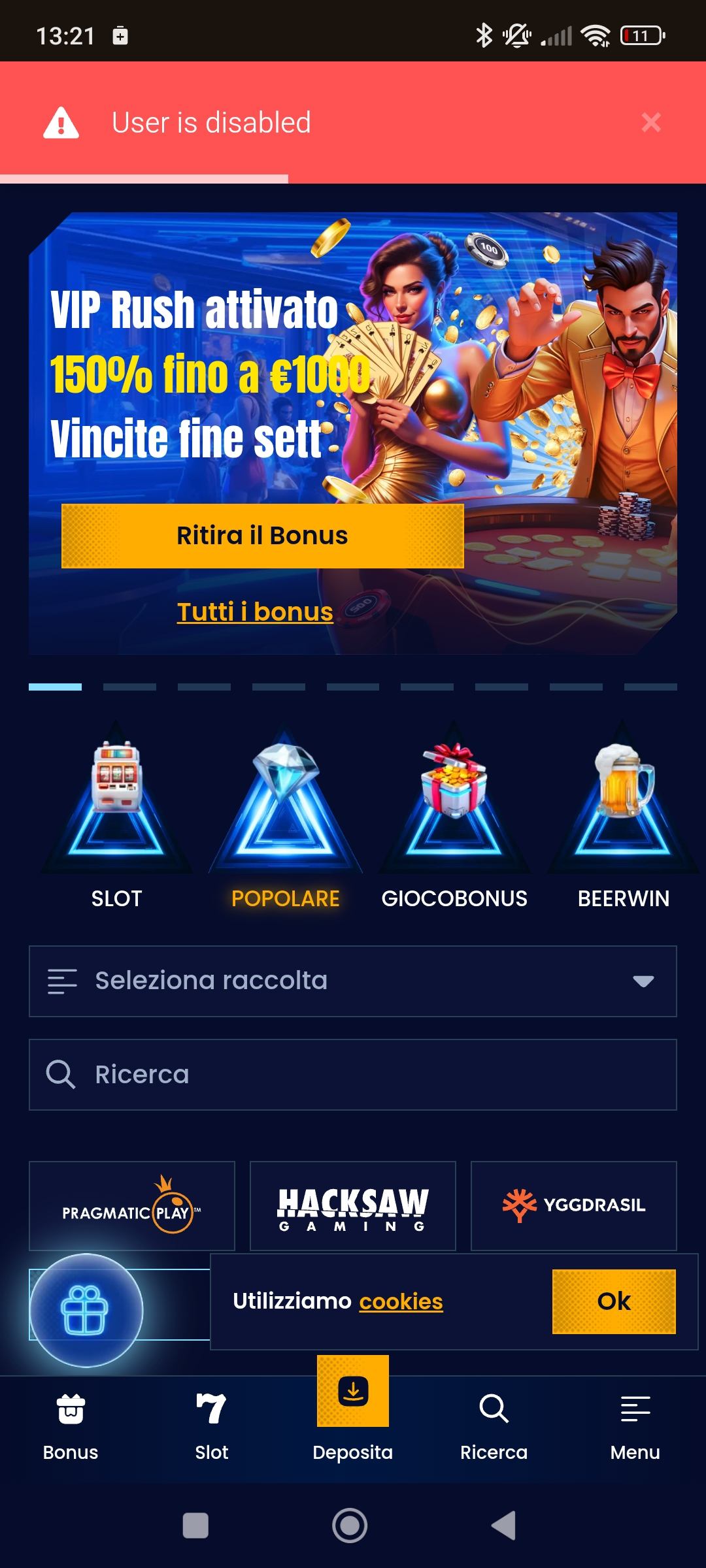Accept cookies with the Ok button
706x1568 pixels.
click(x=613, y=1301)
